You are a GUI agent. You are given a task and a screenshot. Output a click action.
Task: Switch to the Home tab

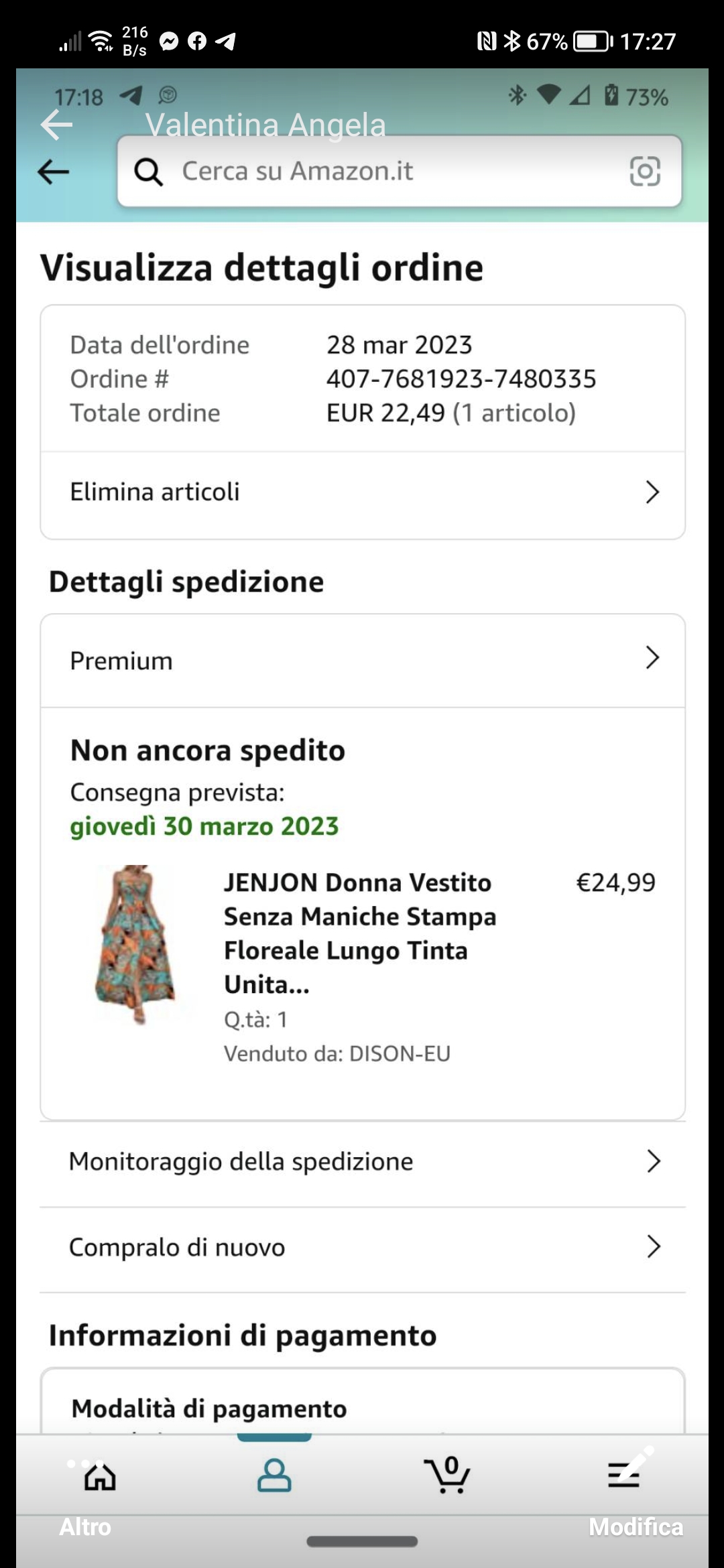(100, 1476)
